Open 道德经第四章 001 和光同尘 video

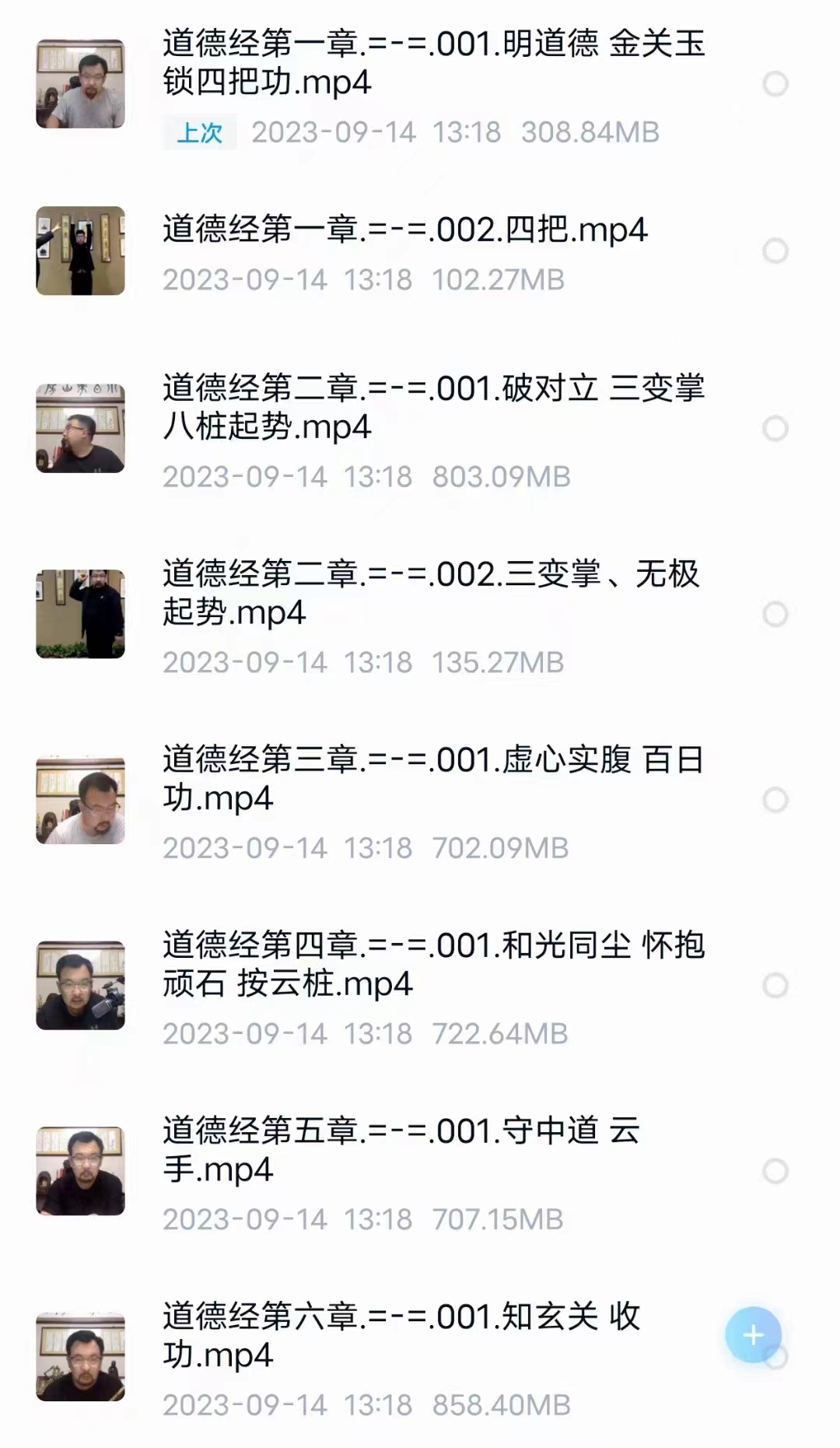[432, 965]
